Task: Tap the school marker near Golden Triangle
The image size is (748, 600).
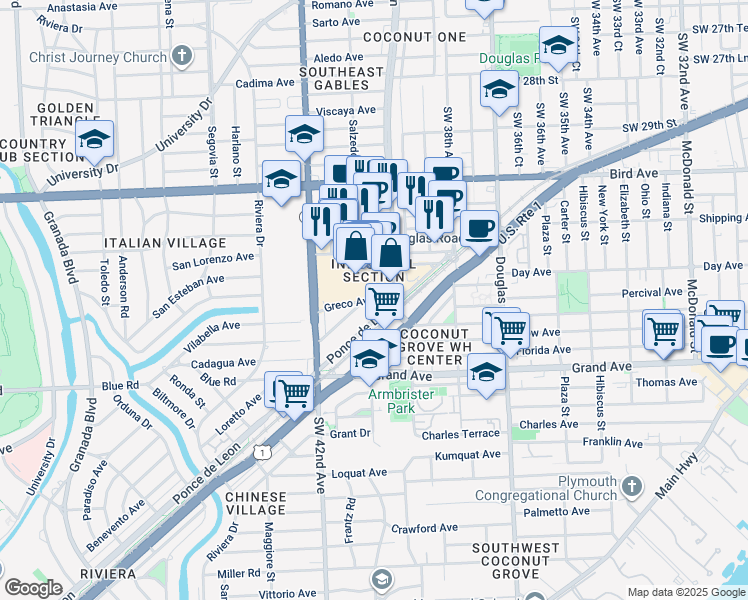Action: 94,141
